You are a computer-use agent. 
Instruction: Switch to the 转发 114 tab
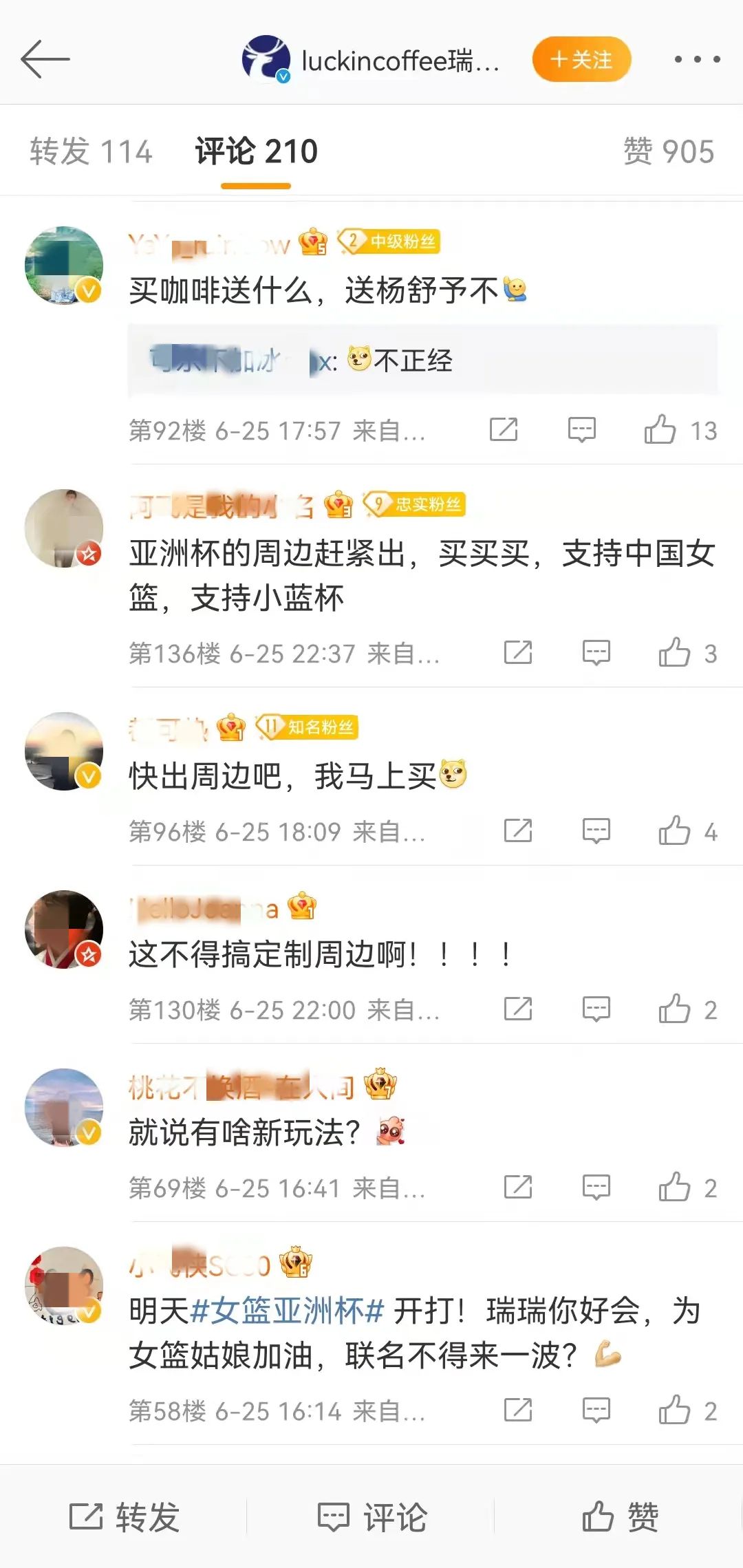tap(91, 151)
